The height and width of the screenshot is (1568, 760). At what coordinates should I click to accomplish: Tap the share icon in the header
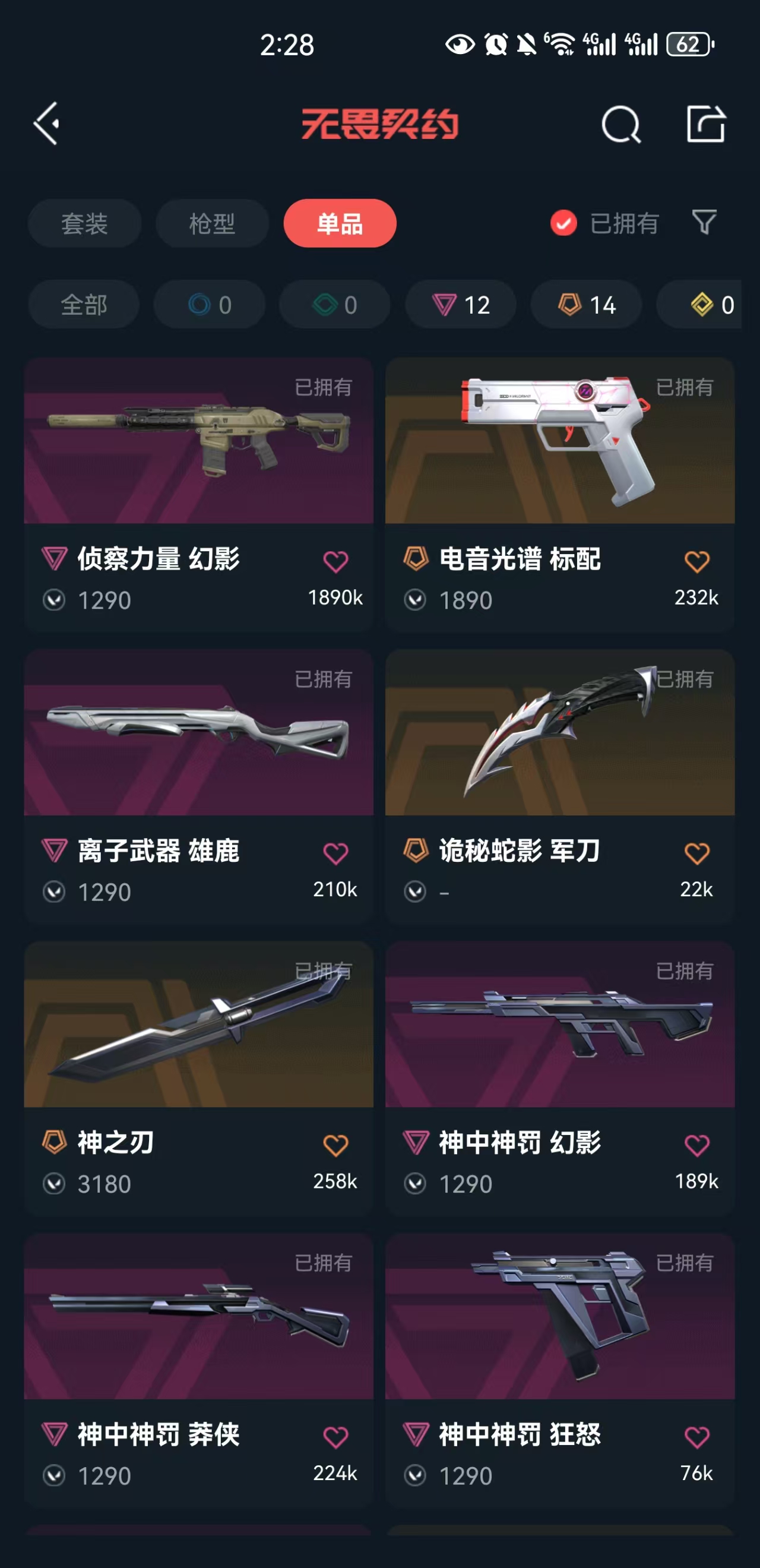point(705,124)
